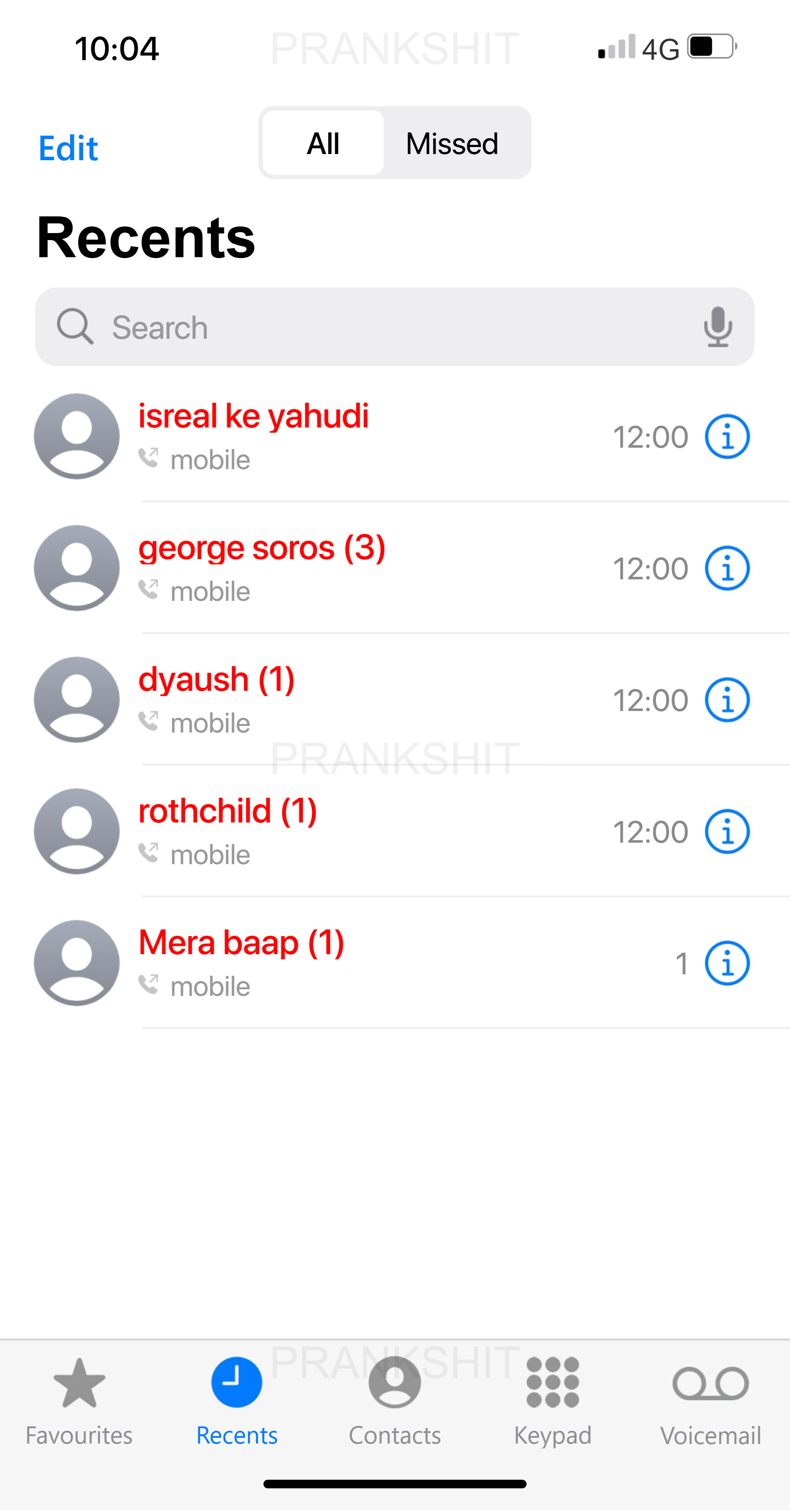
Task: Switch to the Contacts tab
Action: tap(395, 1402)
